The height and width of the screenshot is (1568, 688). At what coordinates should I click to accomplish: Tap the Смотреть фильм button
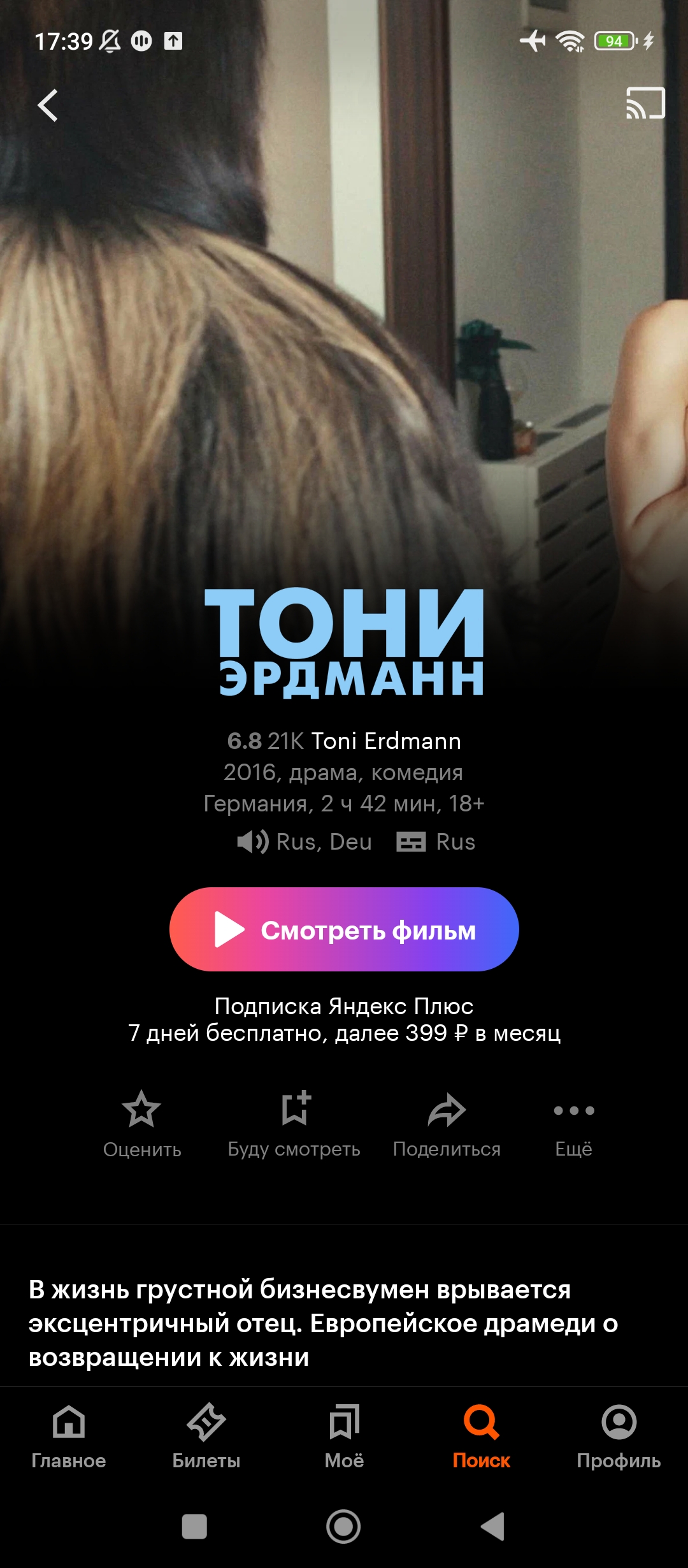pos(344,929)
